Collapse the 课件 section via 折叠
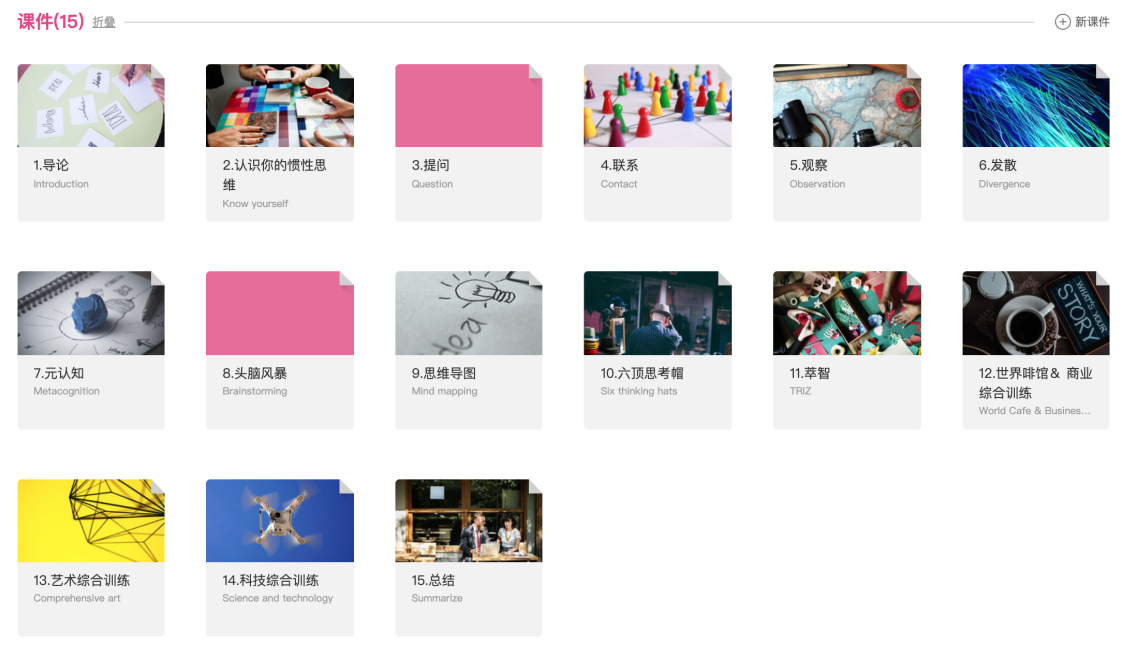 click(104, 22)
